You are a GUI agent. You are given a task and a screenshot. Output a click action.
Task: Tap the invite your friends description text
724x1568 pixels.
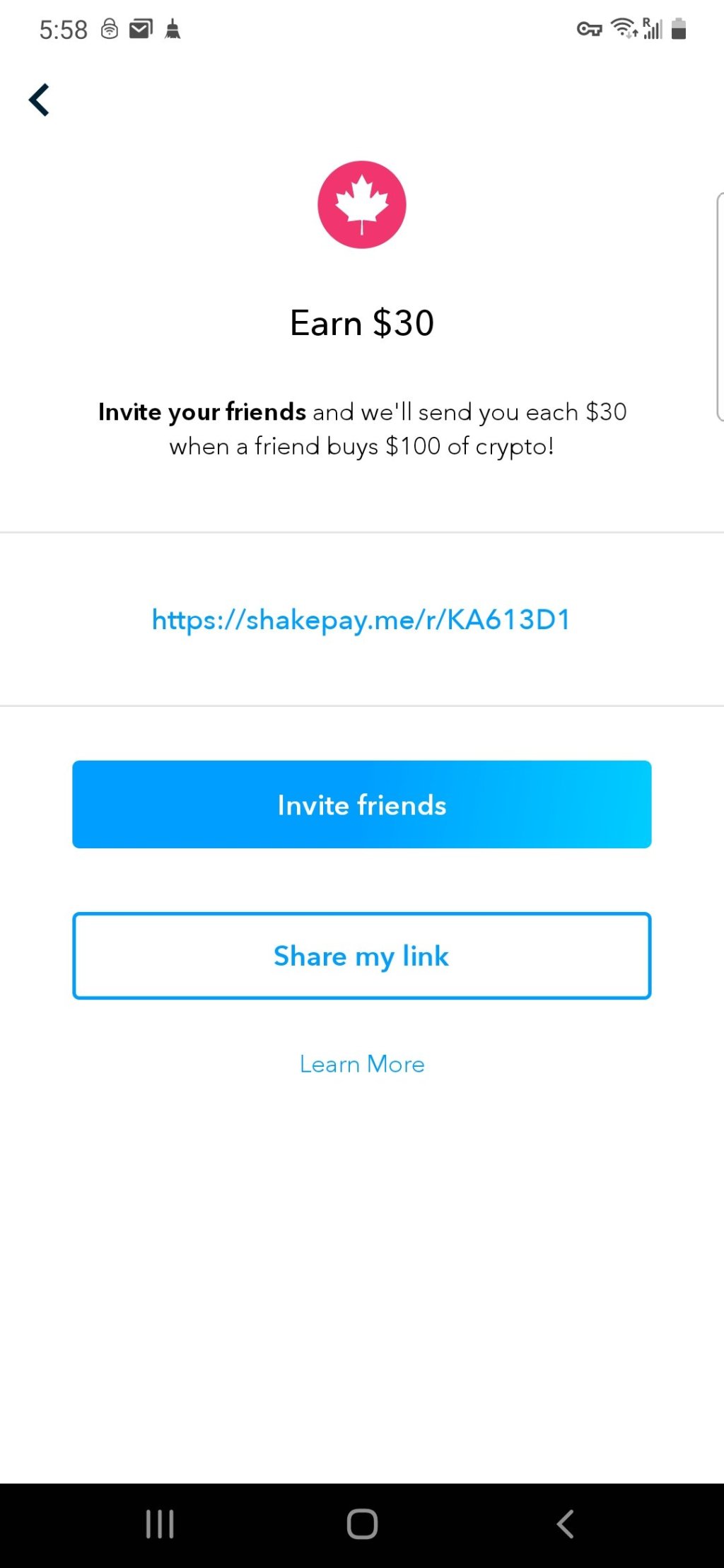tap(362, 428)
